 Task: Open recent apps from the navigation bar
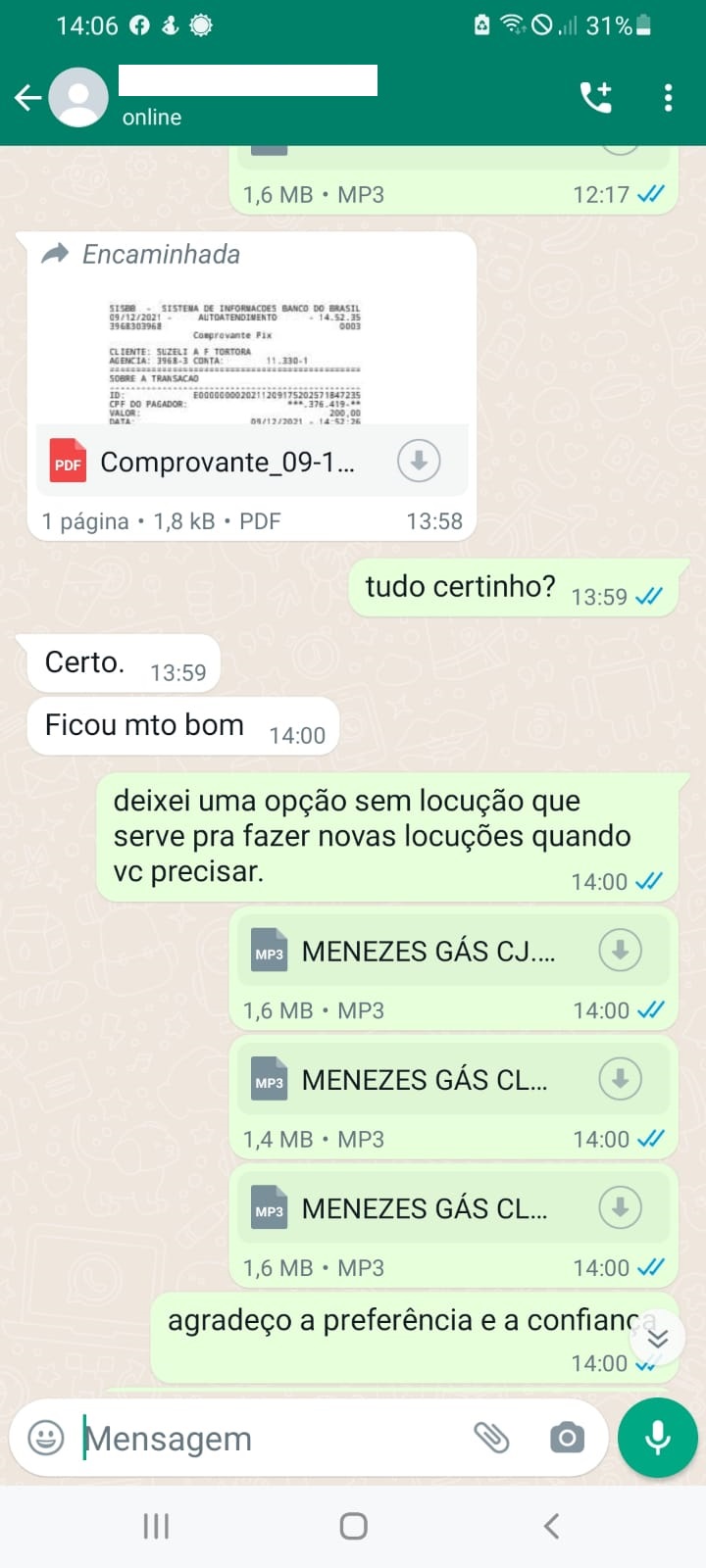click(x=156, y=1526)
